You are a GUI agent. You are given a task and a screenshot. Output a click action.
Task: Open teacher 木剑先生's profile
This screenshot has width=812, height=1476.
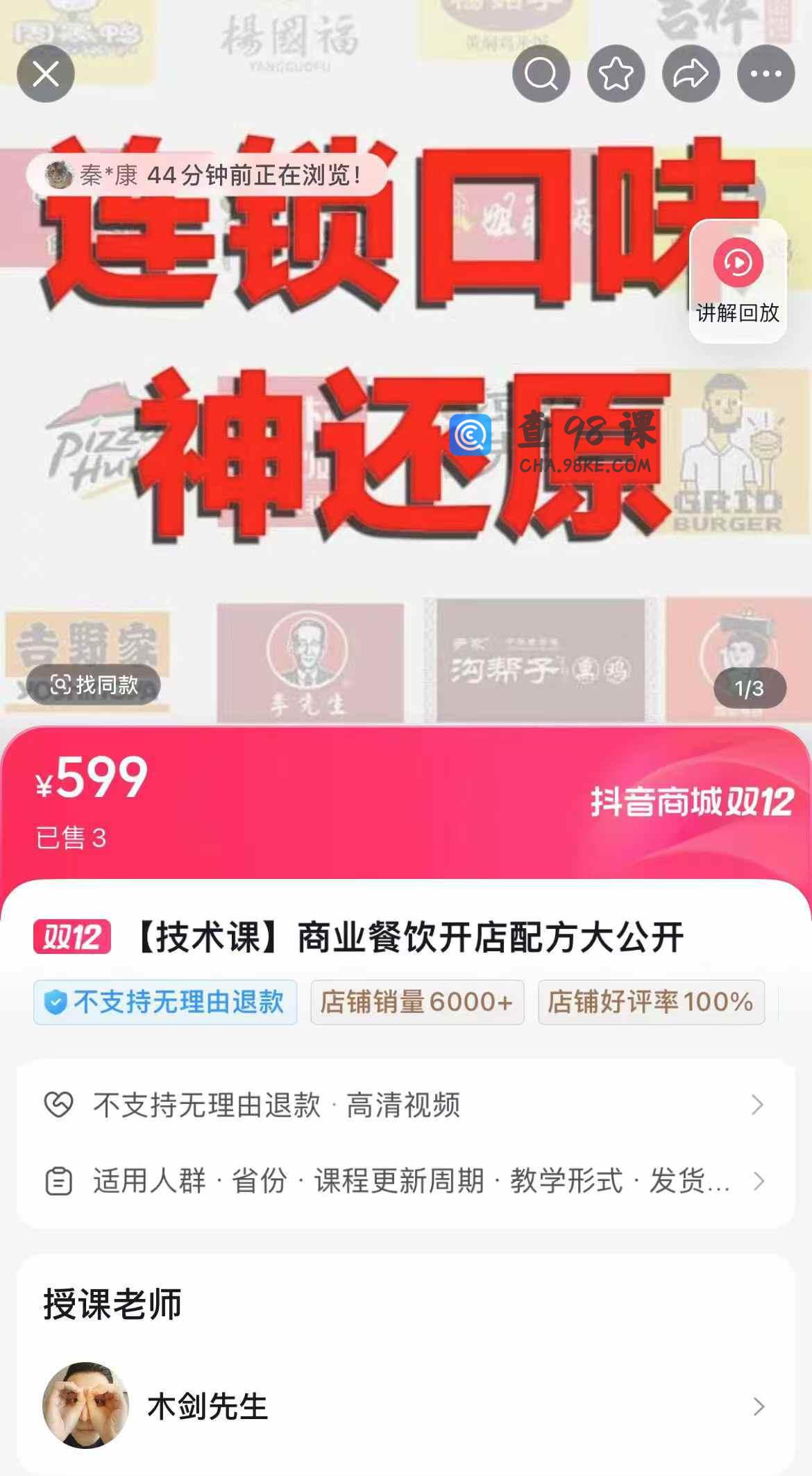405,1406
